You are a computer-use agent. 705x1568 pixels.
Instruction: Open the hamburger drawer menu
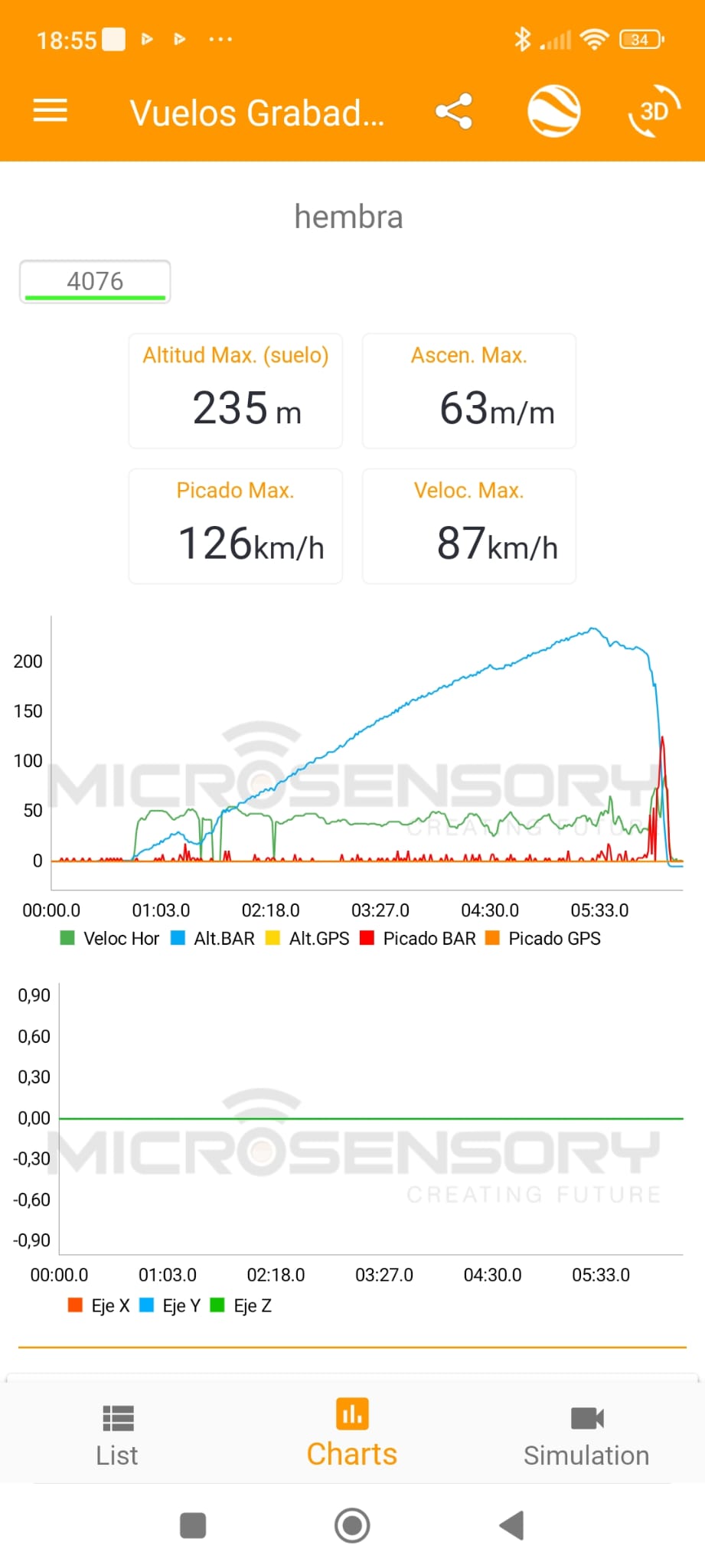click(51, 112)
